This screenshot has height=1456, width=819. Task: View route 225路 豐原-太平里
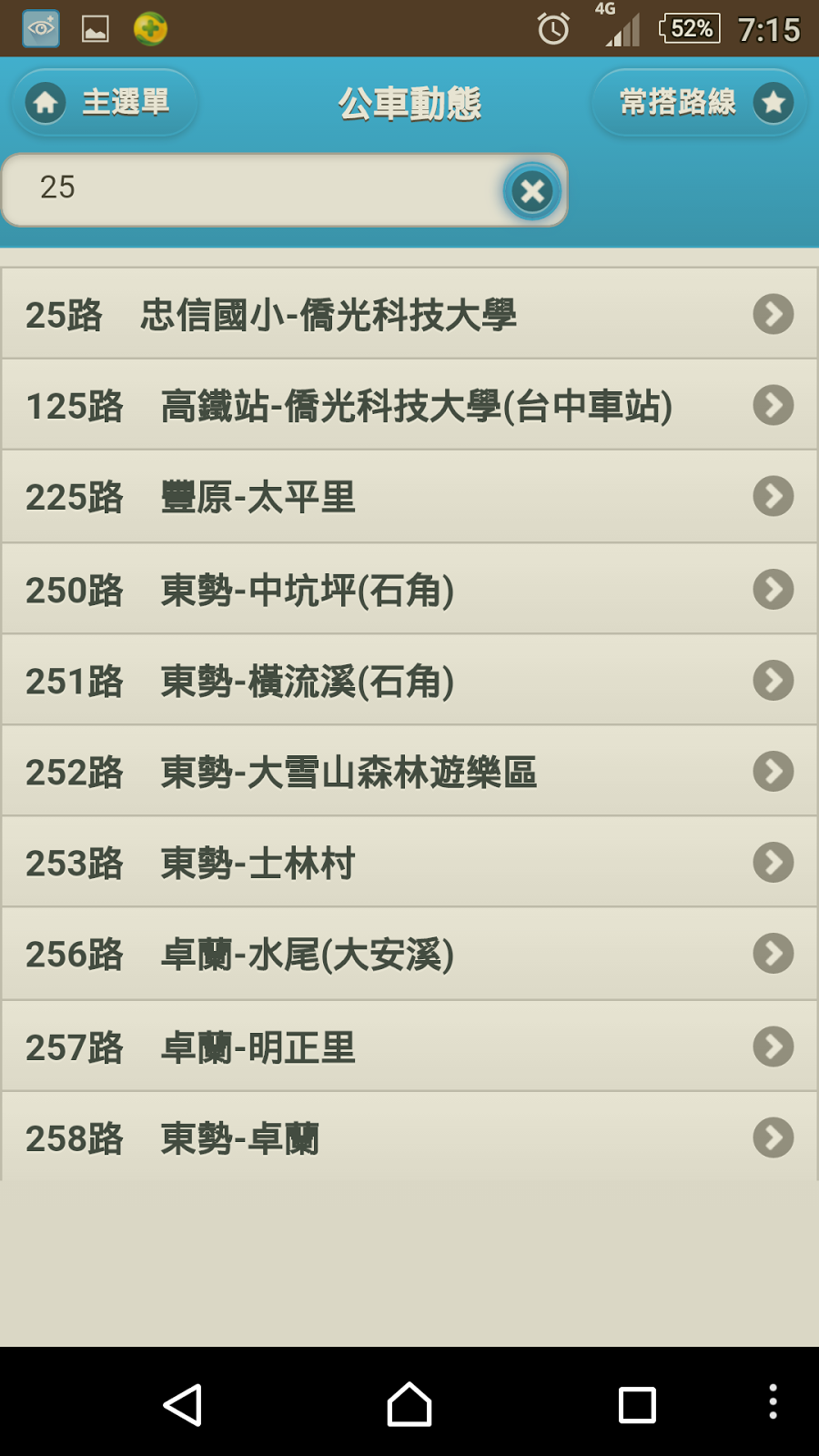pyautogui.click(x=409, y=497)
